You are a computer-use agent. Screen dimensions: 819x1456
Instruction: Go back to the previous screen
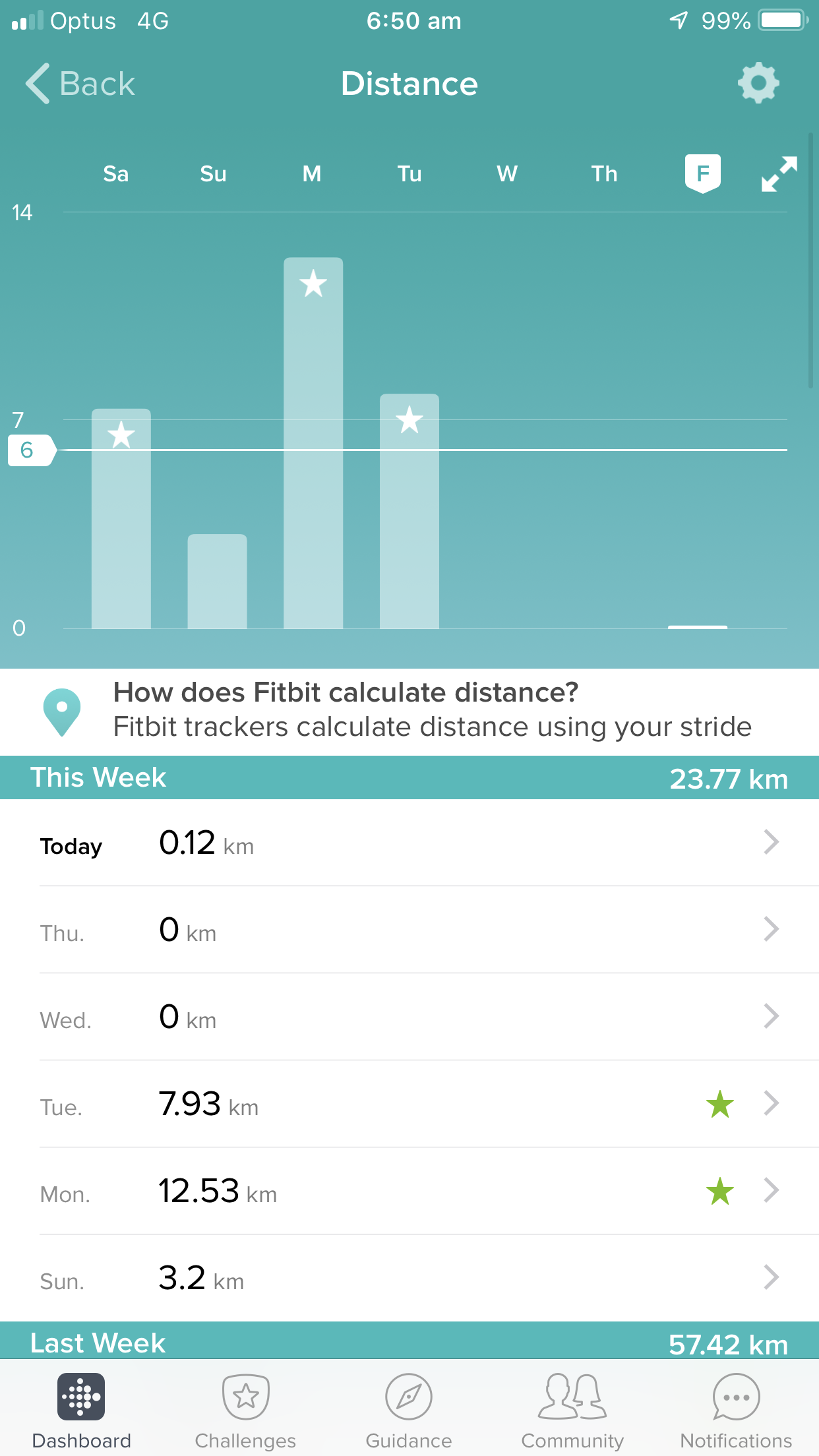80,84
